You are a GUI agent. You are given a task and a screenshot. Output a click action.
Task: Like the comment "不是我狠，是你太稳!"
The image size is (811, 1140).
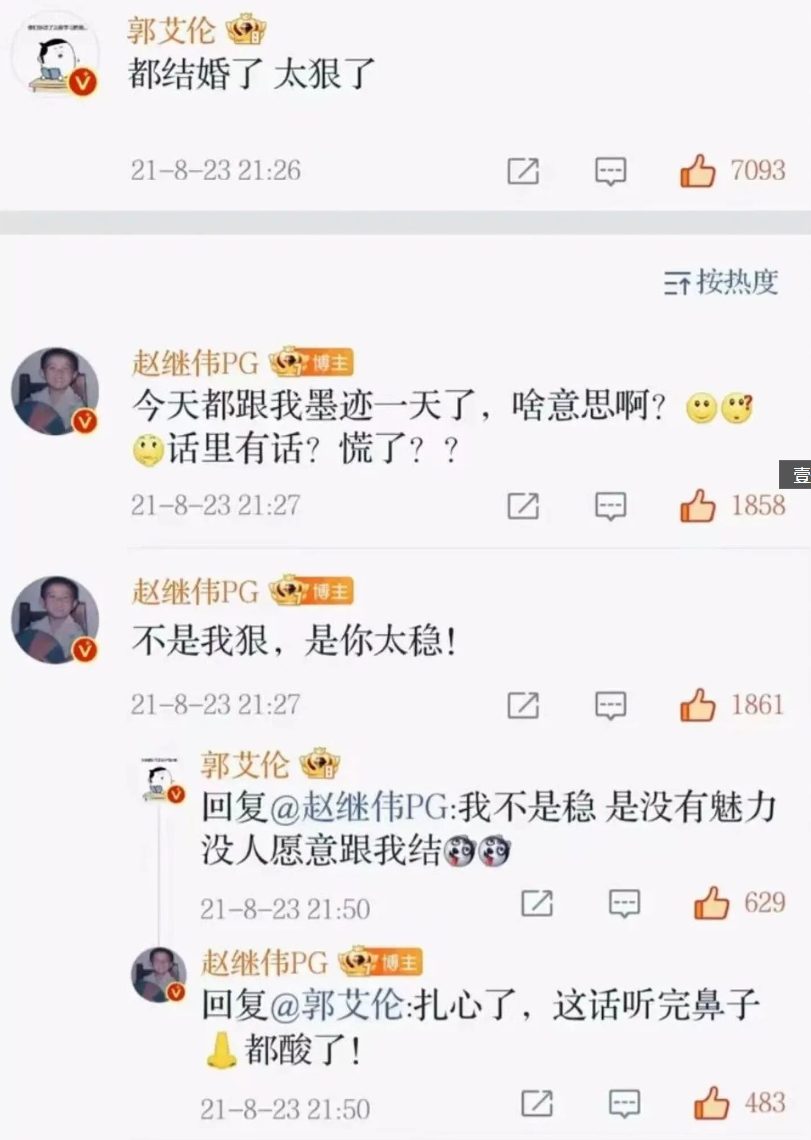point(699,706)
